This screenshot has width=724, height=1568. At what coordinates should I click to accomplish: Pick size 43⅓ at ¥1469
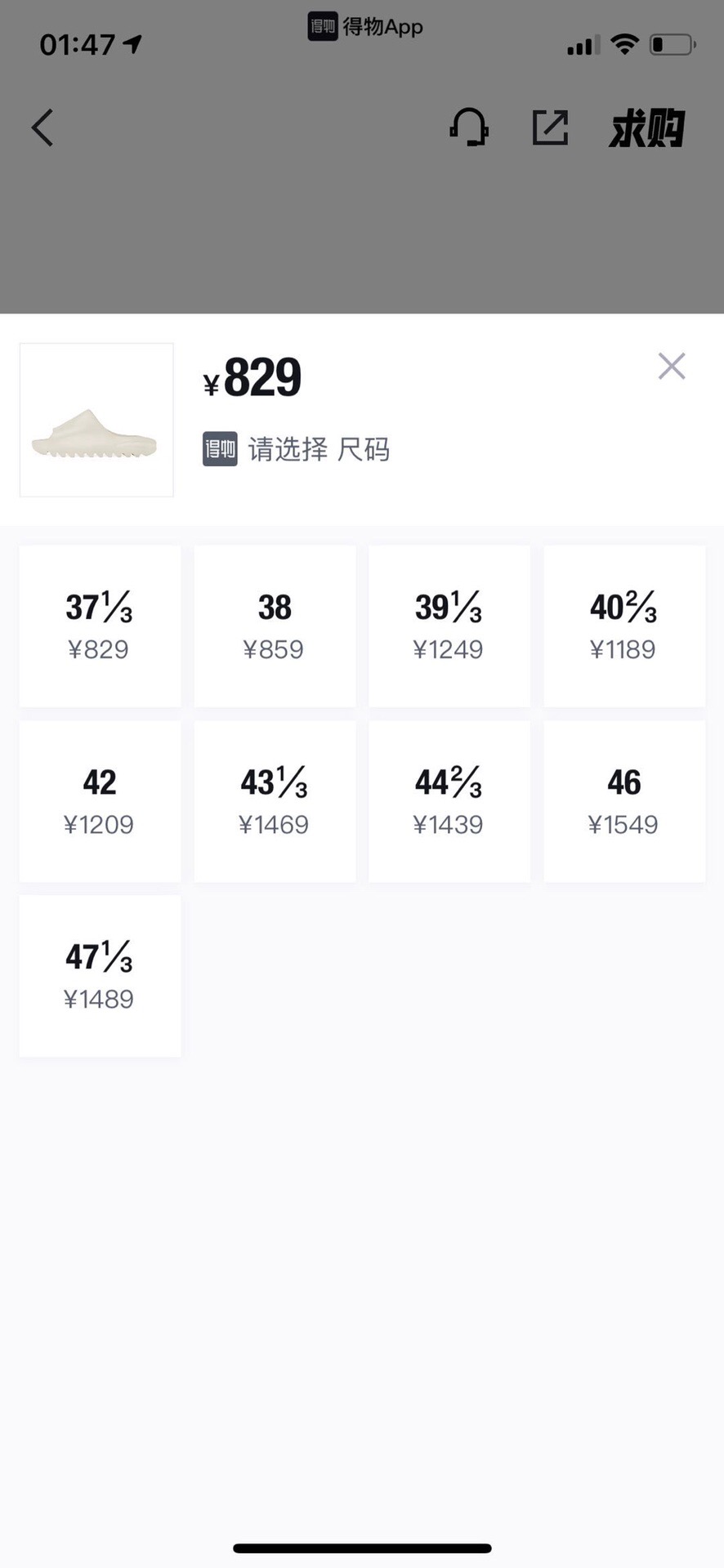click(275, 800)
